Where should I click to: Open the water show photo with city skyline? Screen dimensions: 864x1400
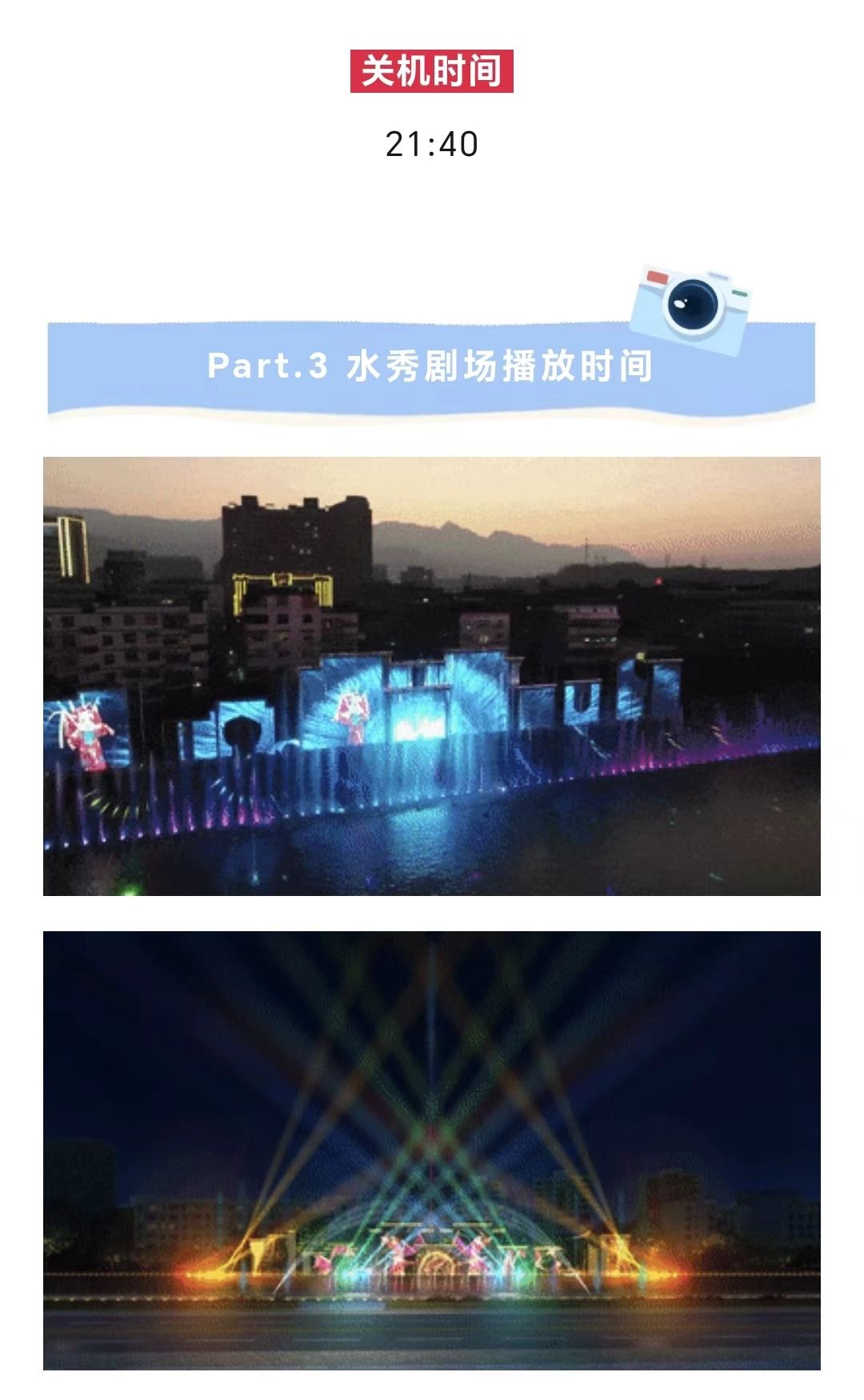432,676
